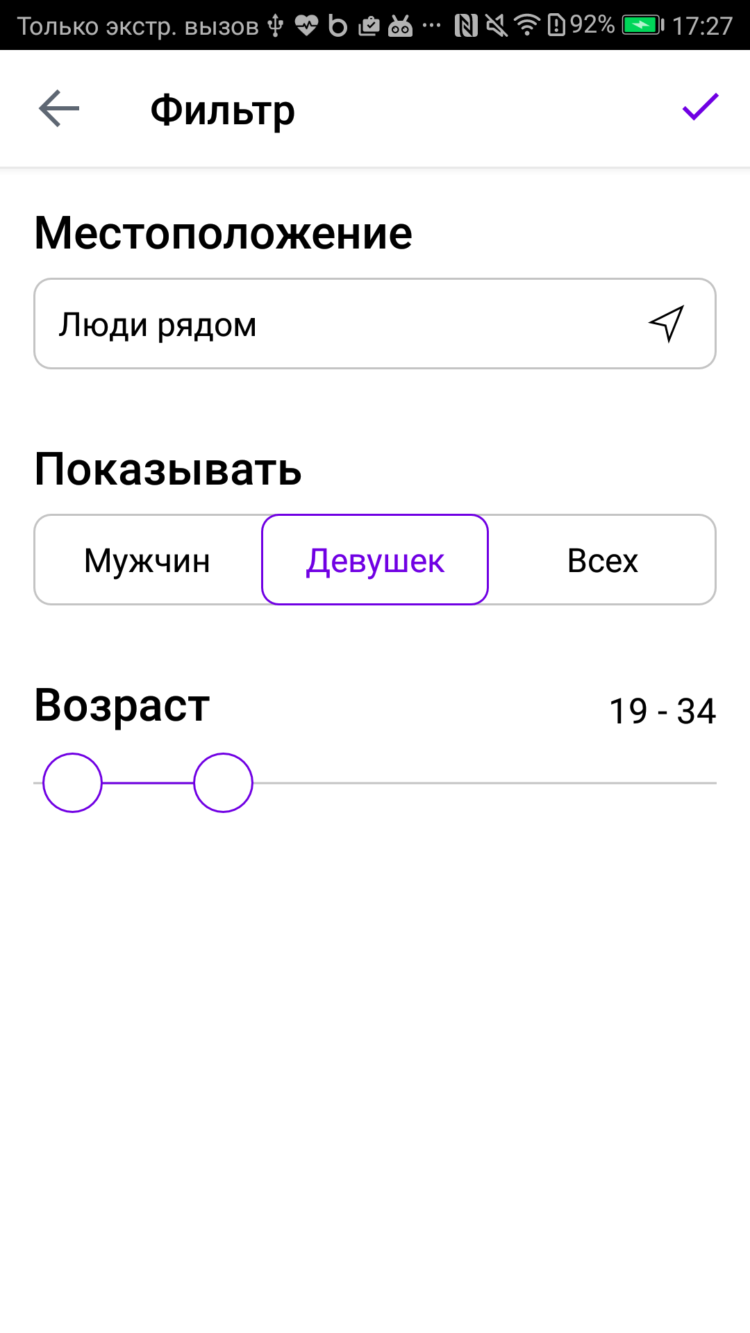Select the Девушек option
Image resolution: width=750 pixels, height=1333 pixels.
(x=374, y=559)
